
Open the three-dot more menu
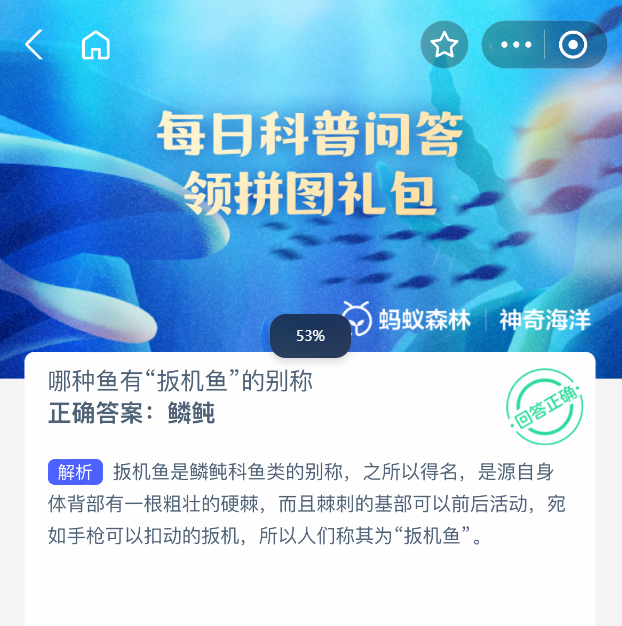tap(516, 45)
